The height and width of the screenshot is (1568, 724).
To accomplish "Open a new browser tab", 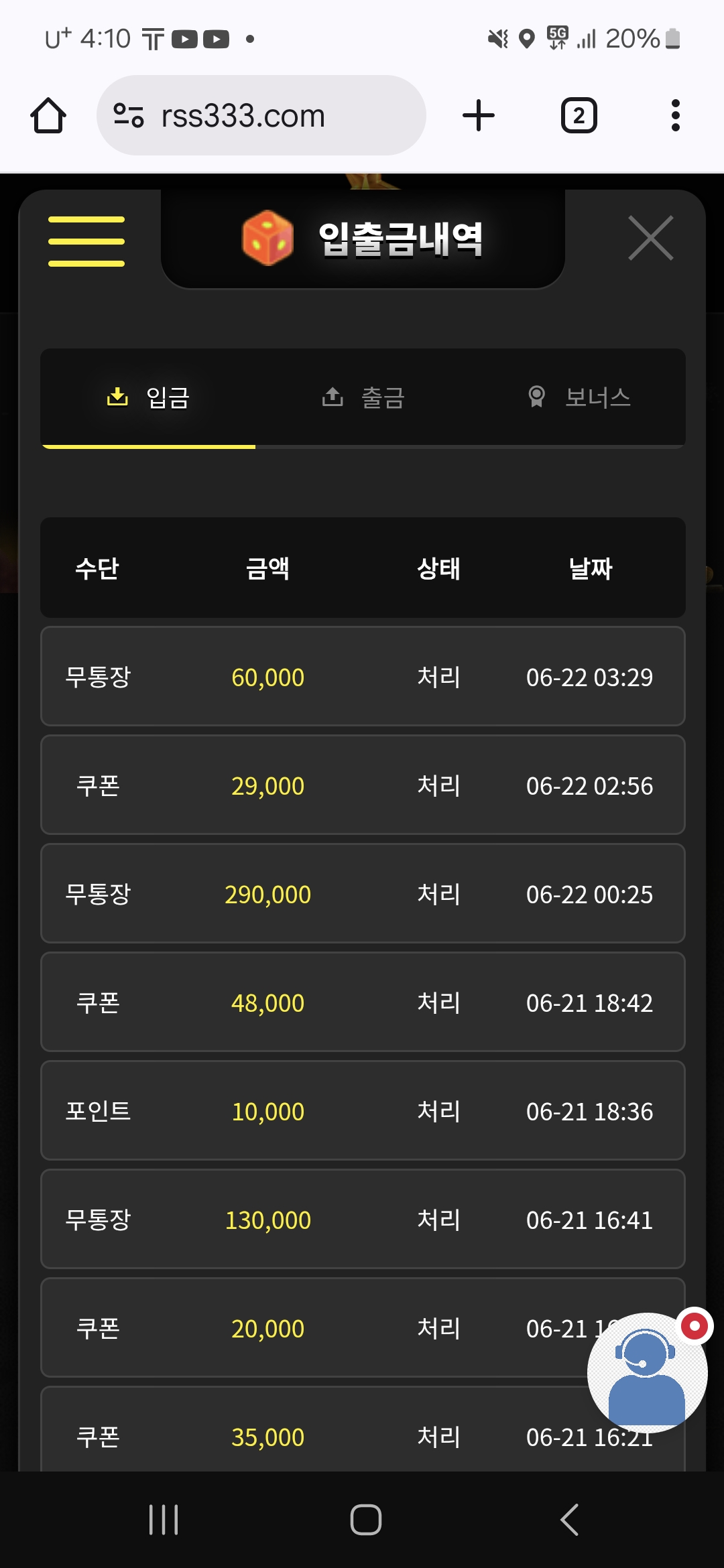I will (x=479, y=115).
